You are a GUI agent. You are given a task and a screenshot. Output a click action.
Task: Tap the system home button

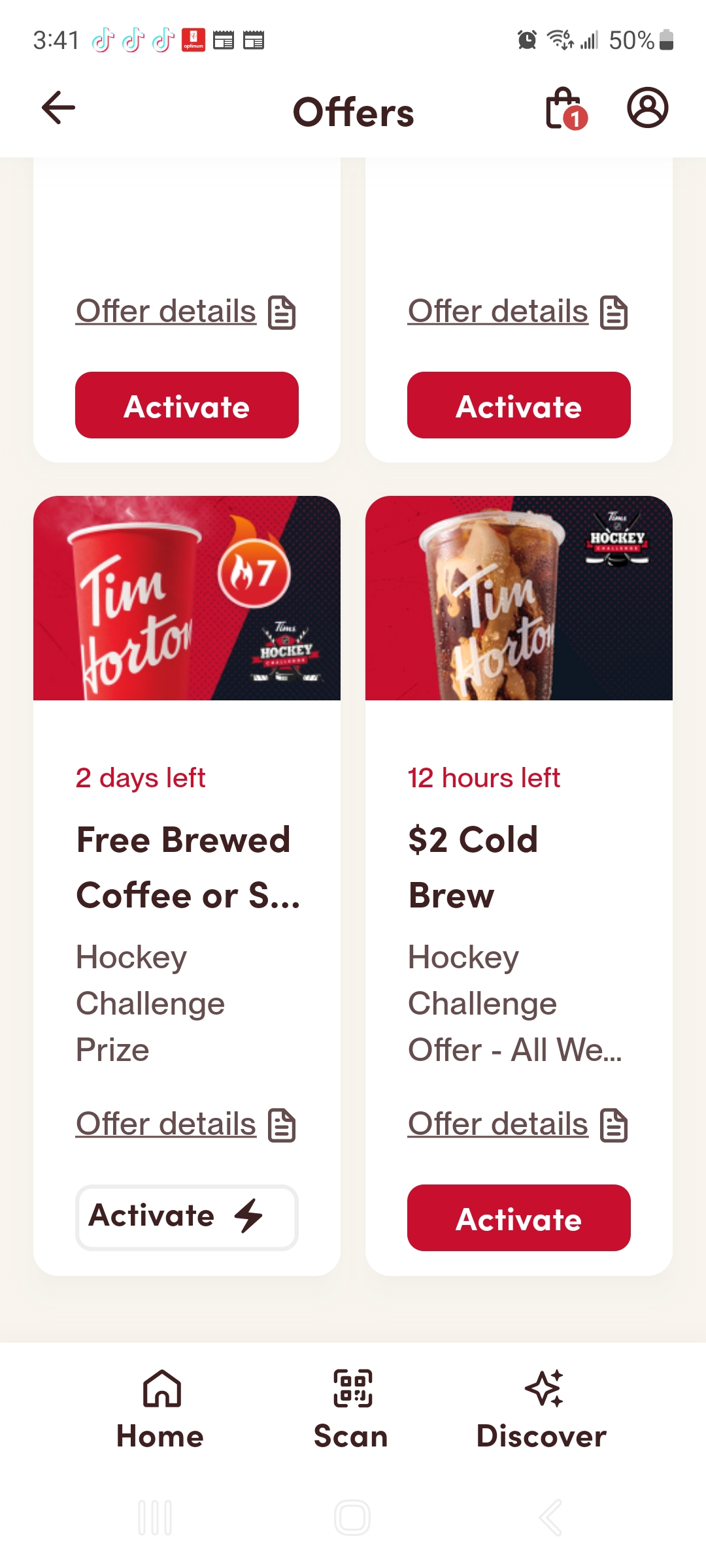352,1517
